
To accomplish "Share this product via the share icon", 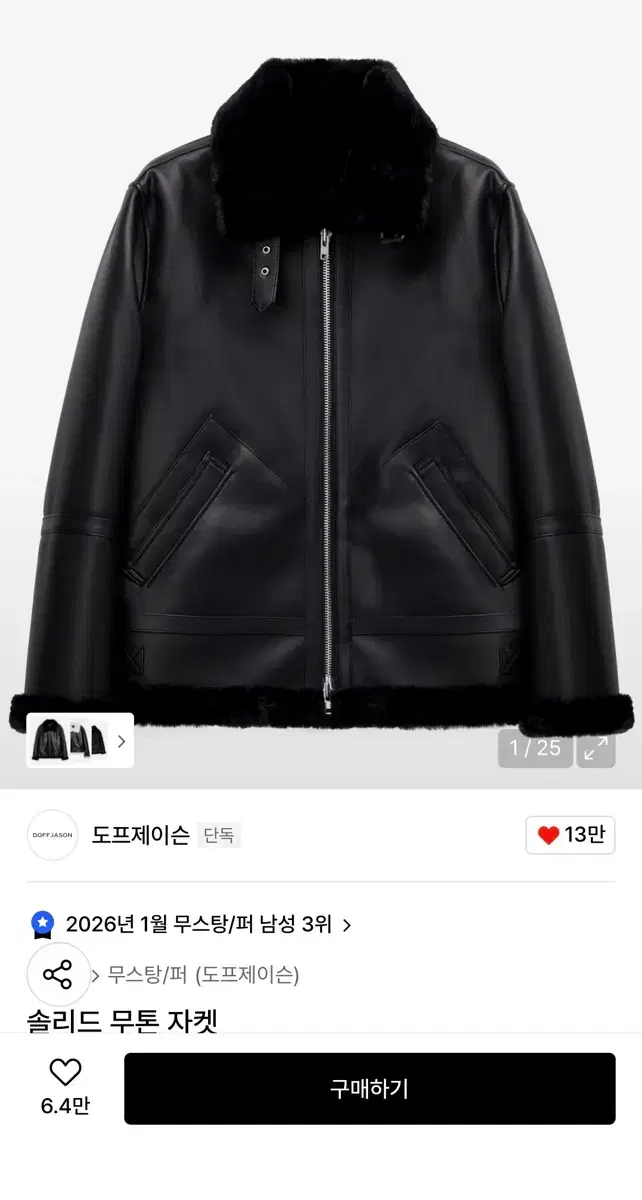I will pos(58,974).
